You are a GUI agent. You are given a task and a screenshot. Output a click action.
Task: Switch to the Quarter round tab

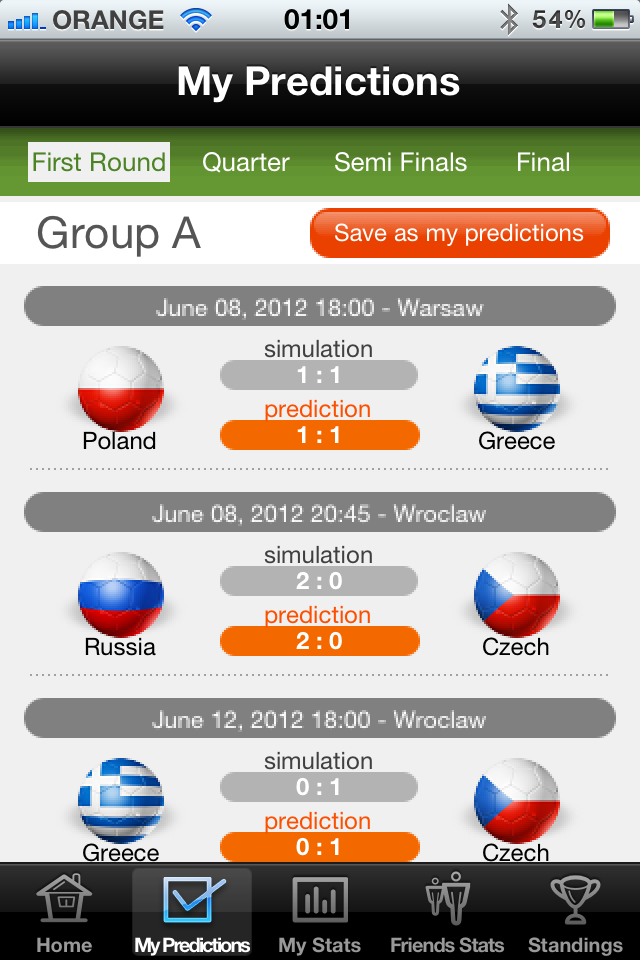246,162
